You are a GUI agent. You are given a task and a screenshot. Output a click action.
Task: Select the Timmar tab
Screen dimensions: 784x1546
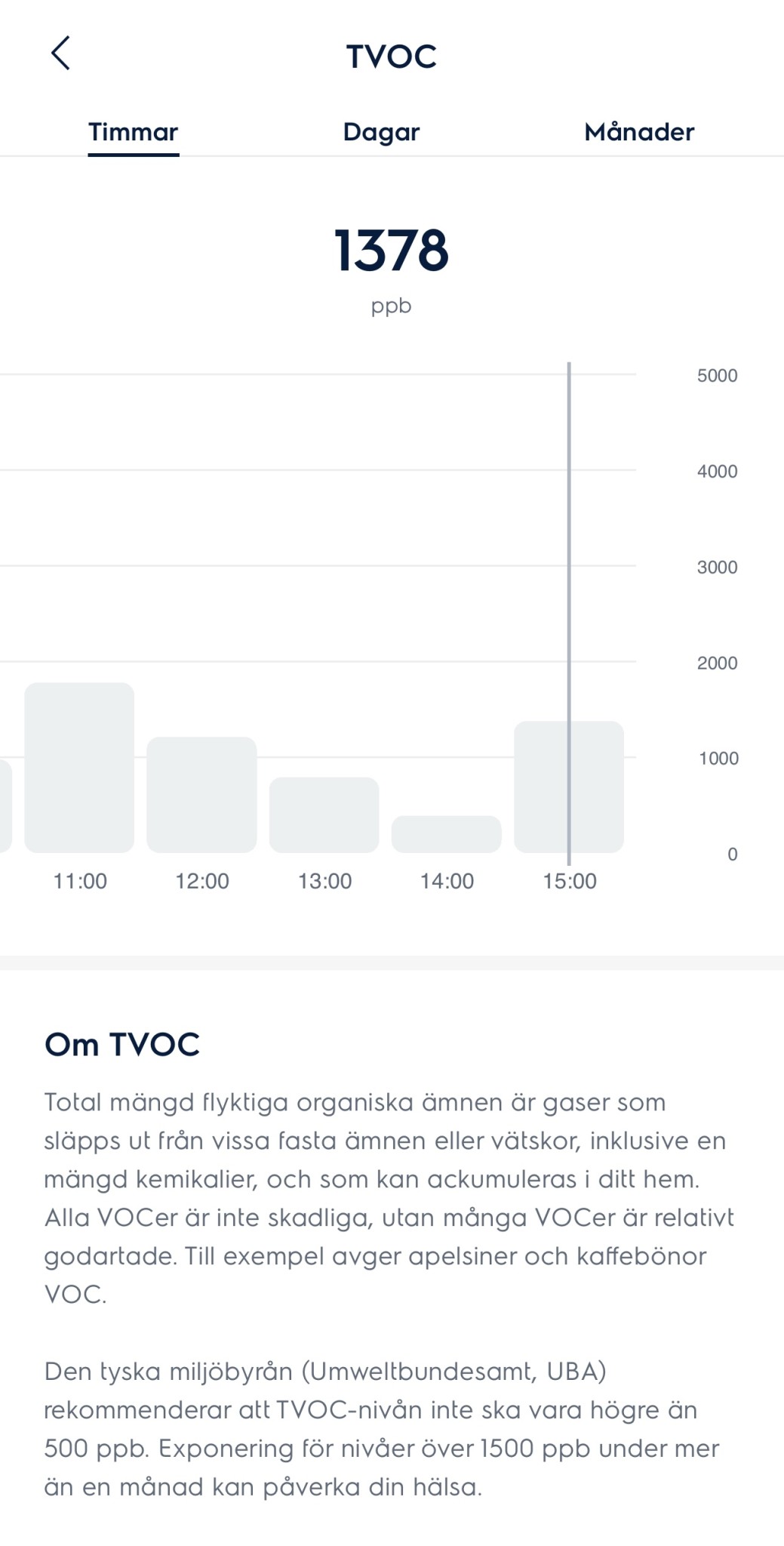(133, 132)
